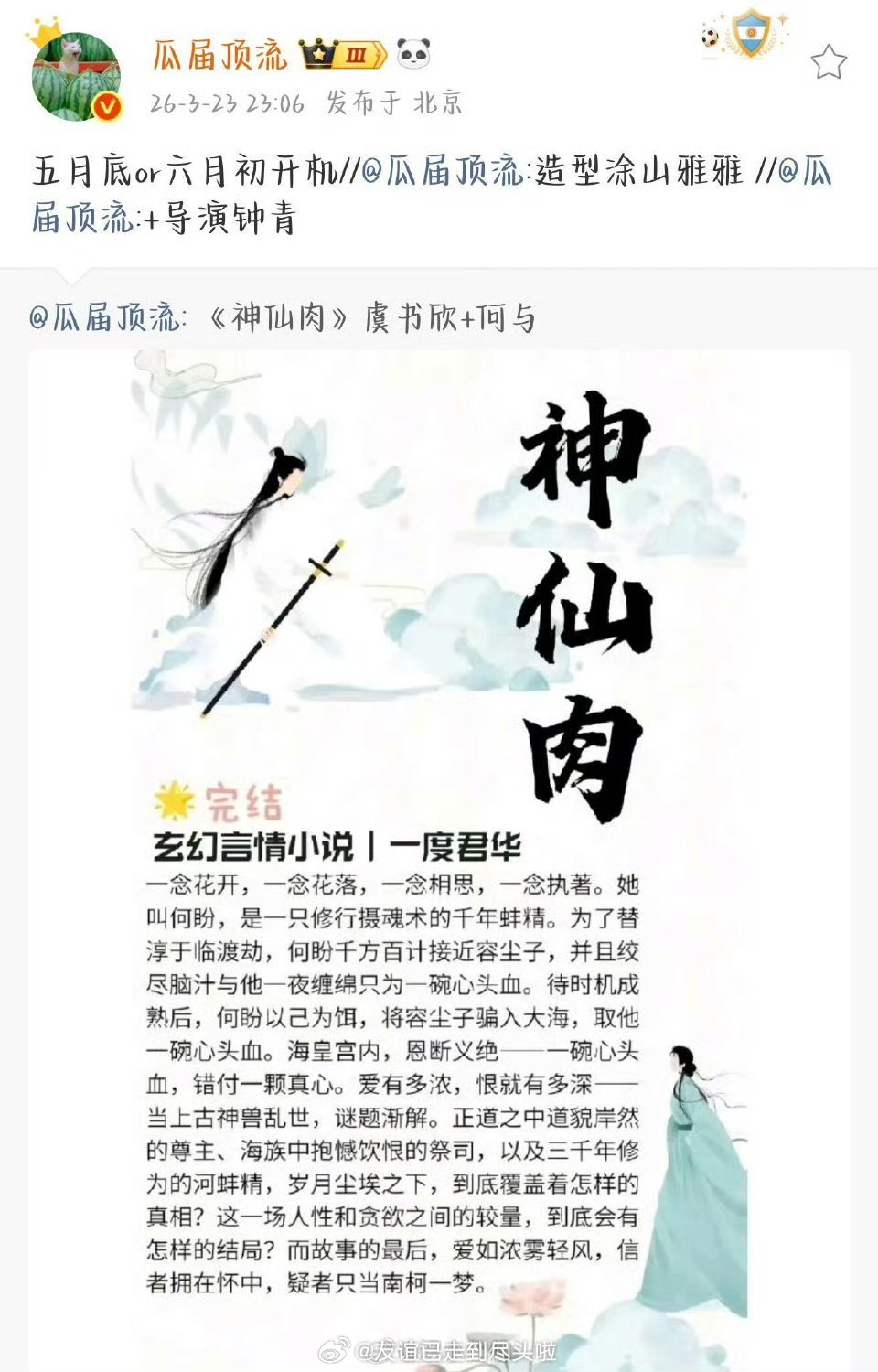Open the 神仙肉 novel cover image

[439, 823]
